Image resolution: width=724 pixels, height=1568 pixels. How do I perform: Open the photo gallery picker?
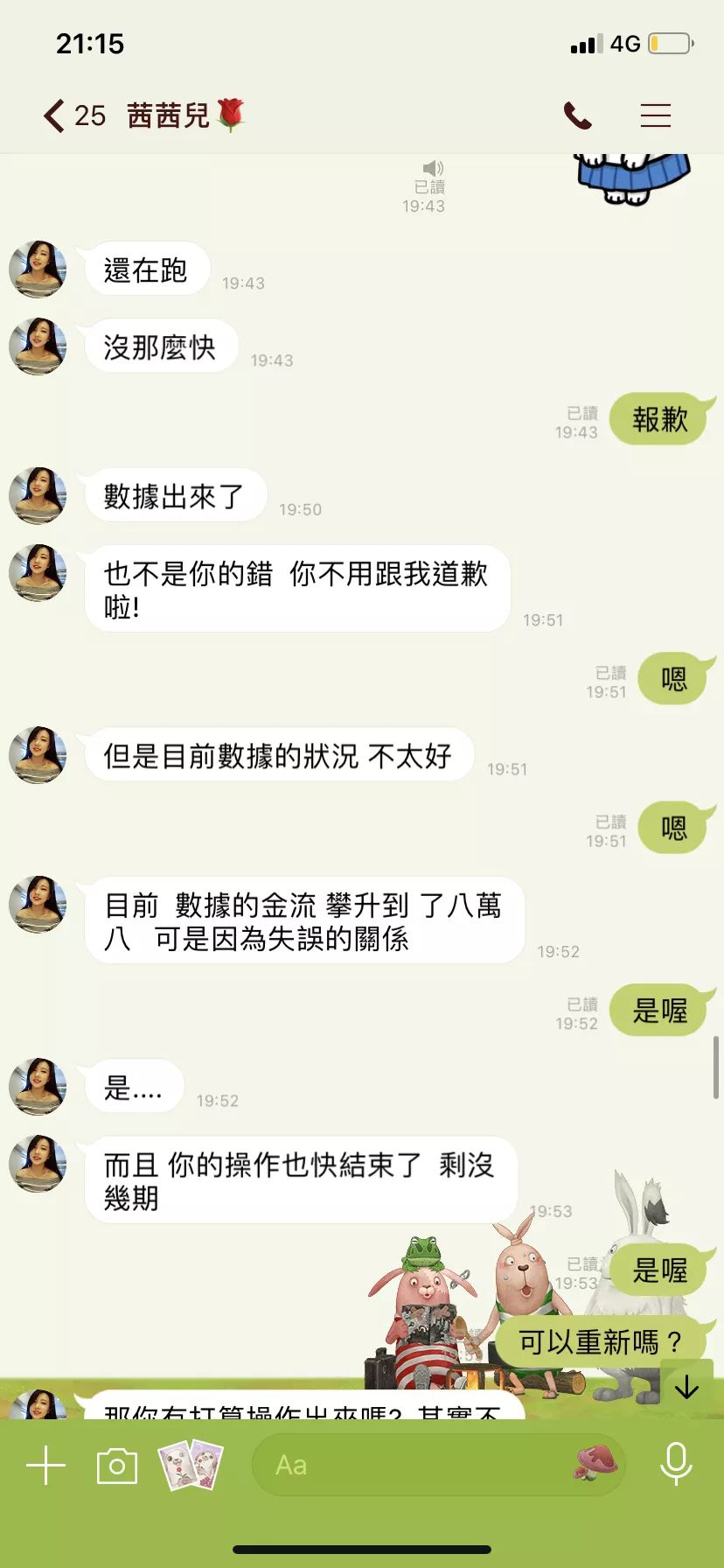pos(190,1465)
